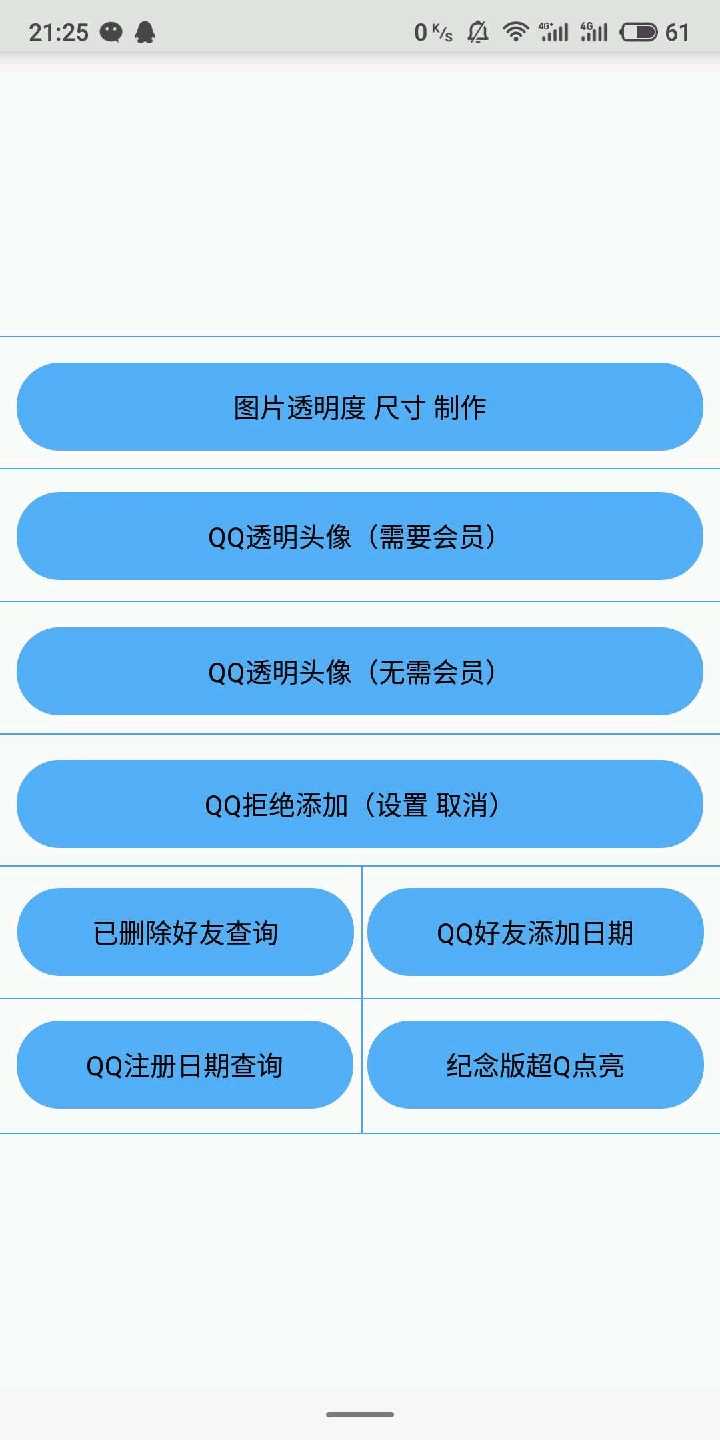Image resolution: width=720 pixels, height=1440 pixels.
Task: Open 图片透明度 尺寸 制作 tool
Action: (360, 407)
